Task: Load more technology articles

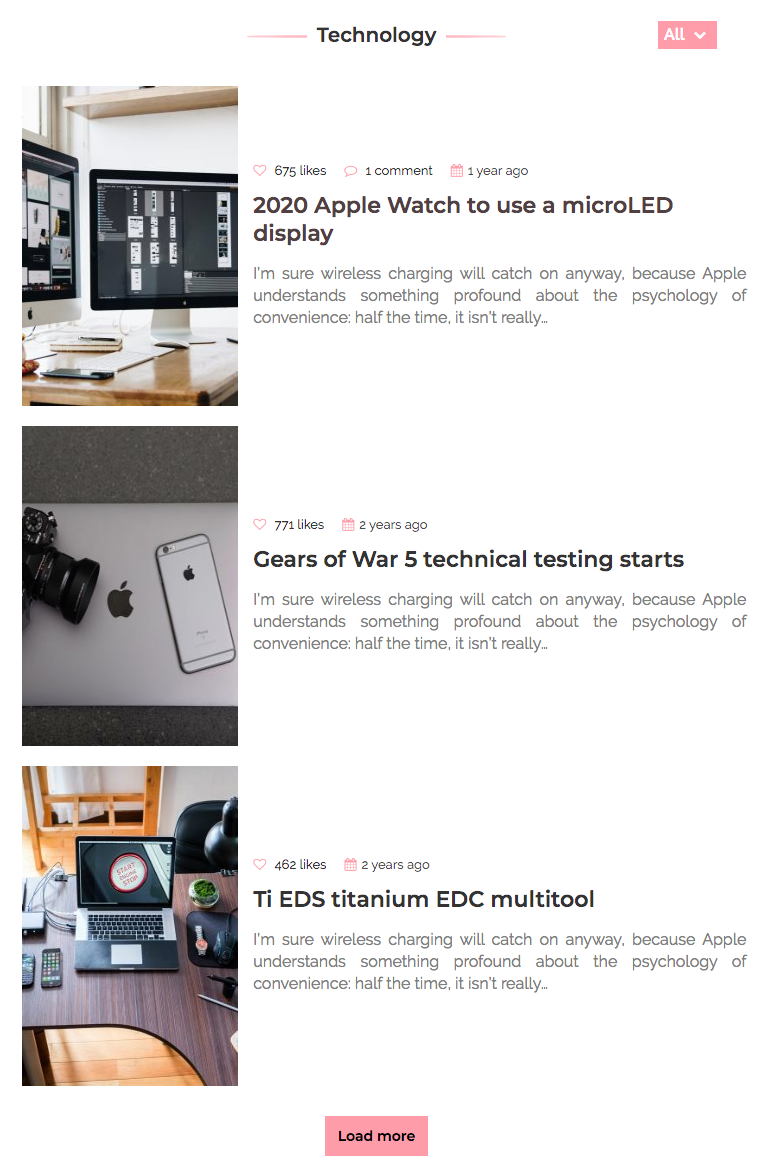Action: pos(376,1136)
